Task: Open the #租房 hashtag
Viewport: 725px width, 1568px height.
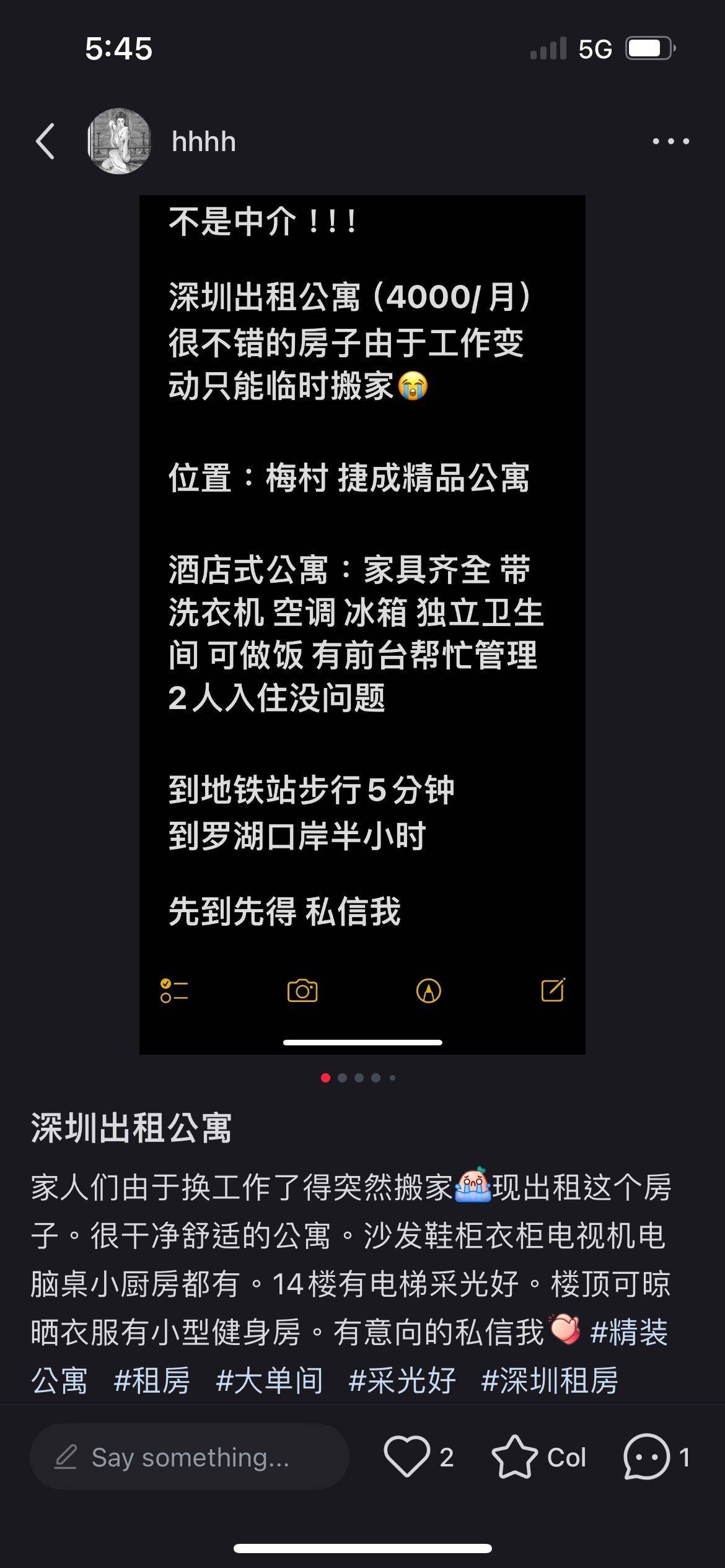Action: coord(152,1380)
